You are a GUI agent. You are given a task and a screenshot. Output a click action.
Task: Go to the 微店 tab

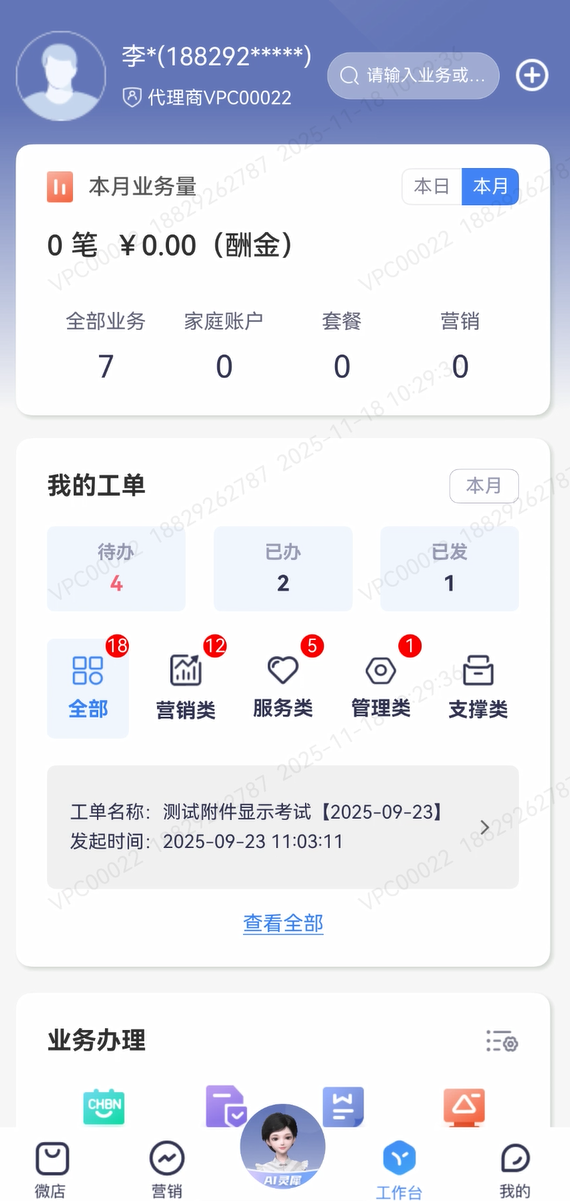pos(51,1169)
